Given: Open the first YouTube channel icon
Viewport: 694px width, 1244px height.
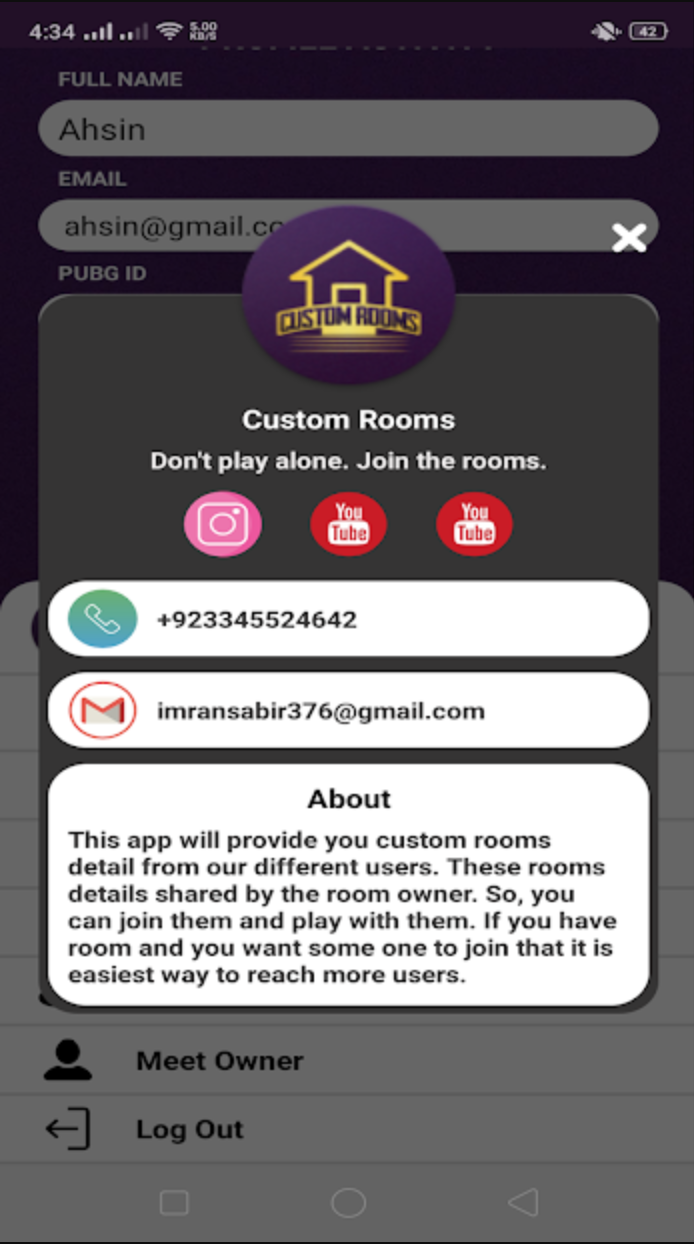Looking at the screenshot, I should (348, 524).
